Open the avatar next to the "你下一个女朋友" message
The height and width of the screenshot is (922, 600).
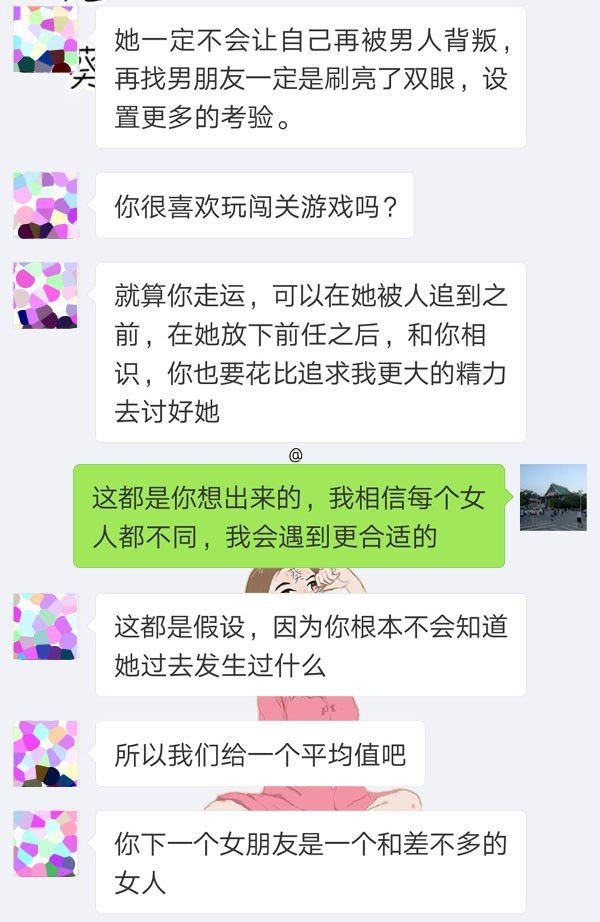(x=45, y=843)
